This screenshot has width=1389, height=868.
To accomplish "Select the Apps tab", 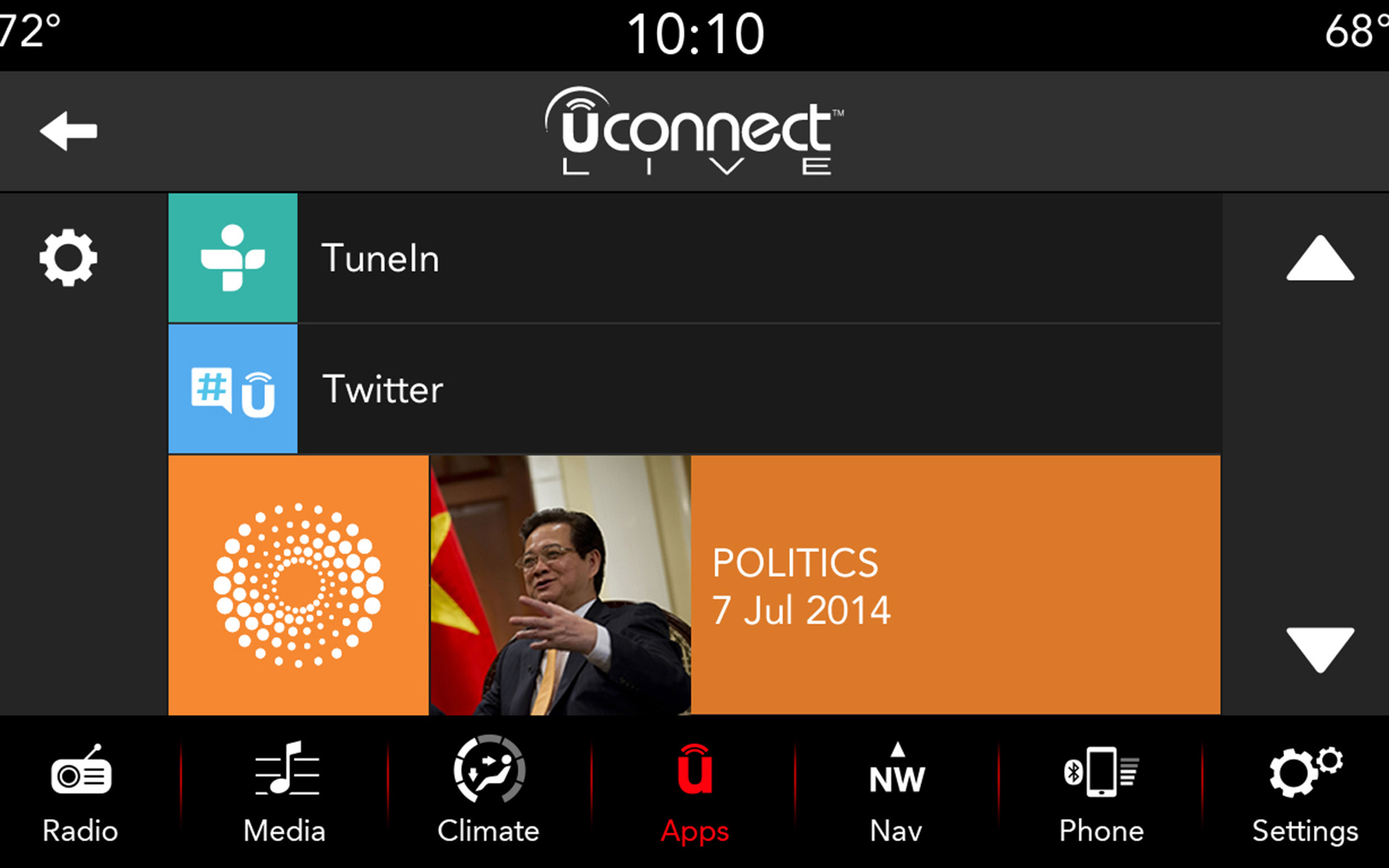I will pos(694,793).
